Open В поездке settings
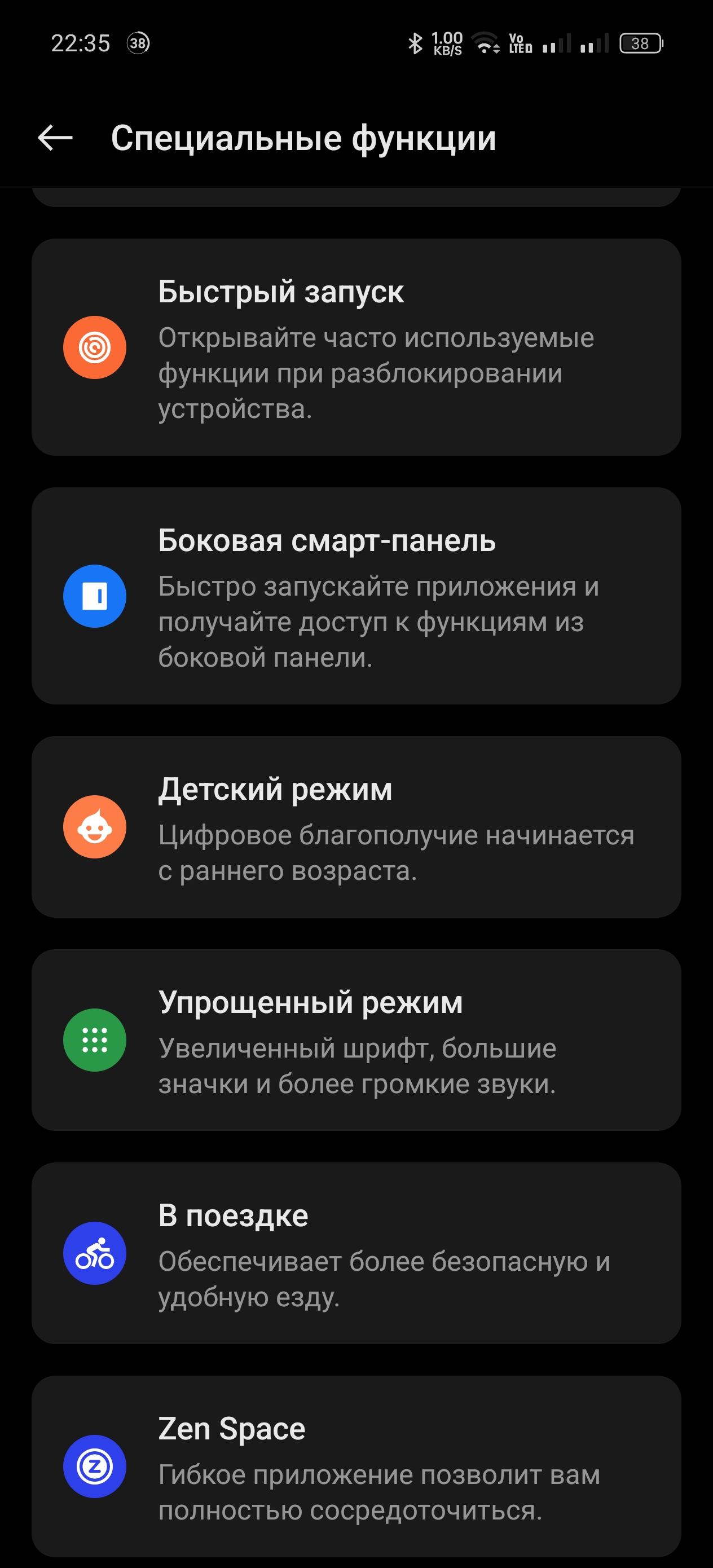This screenshot has width=713, height=1568. pyautogui.click(x=356, y=1253)
